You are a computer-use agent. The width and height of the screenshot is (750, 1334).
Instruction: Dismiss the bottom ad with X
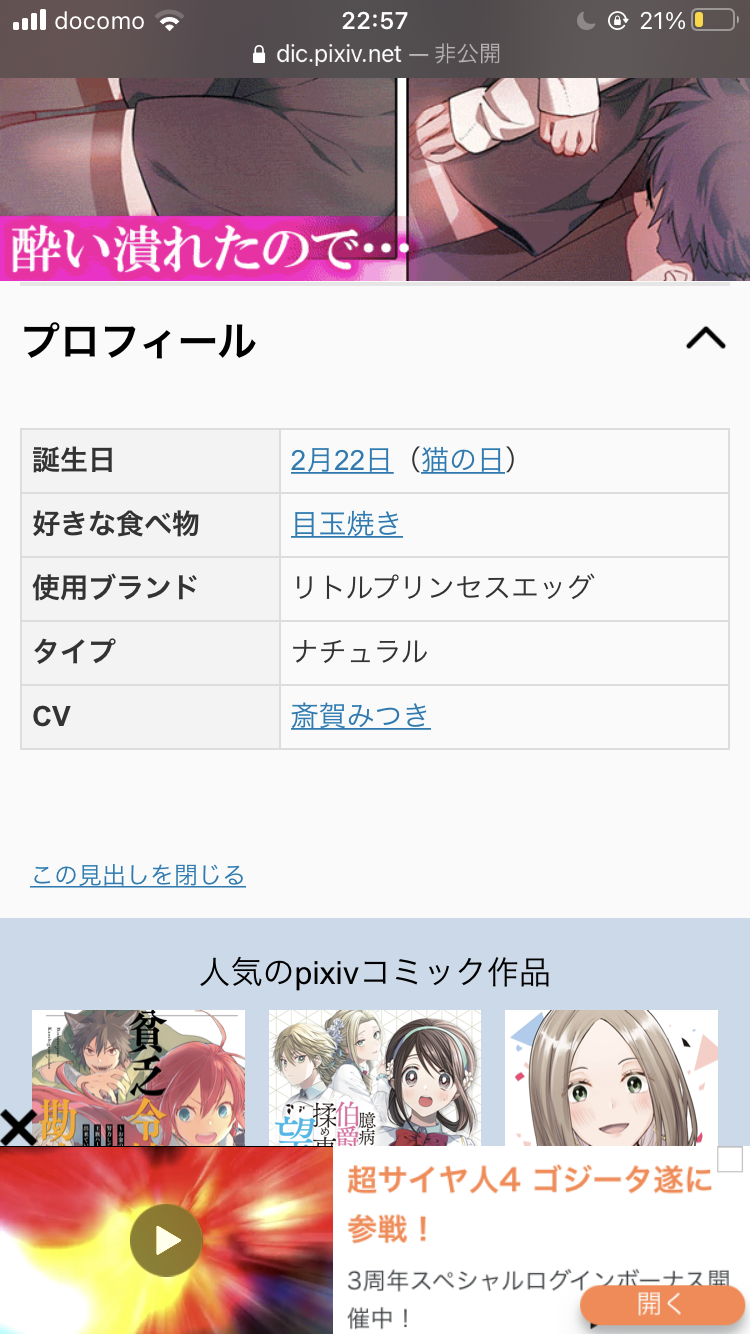click(17, 1127)
